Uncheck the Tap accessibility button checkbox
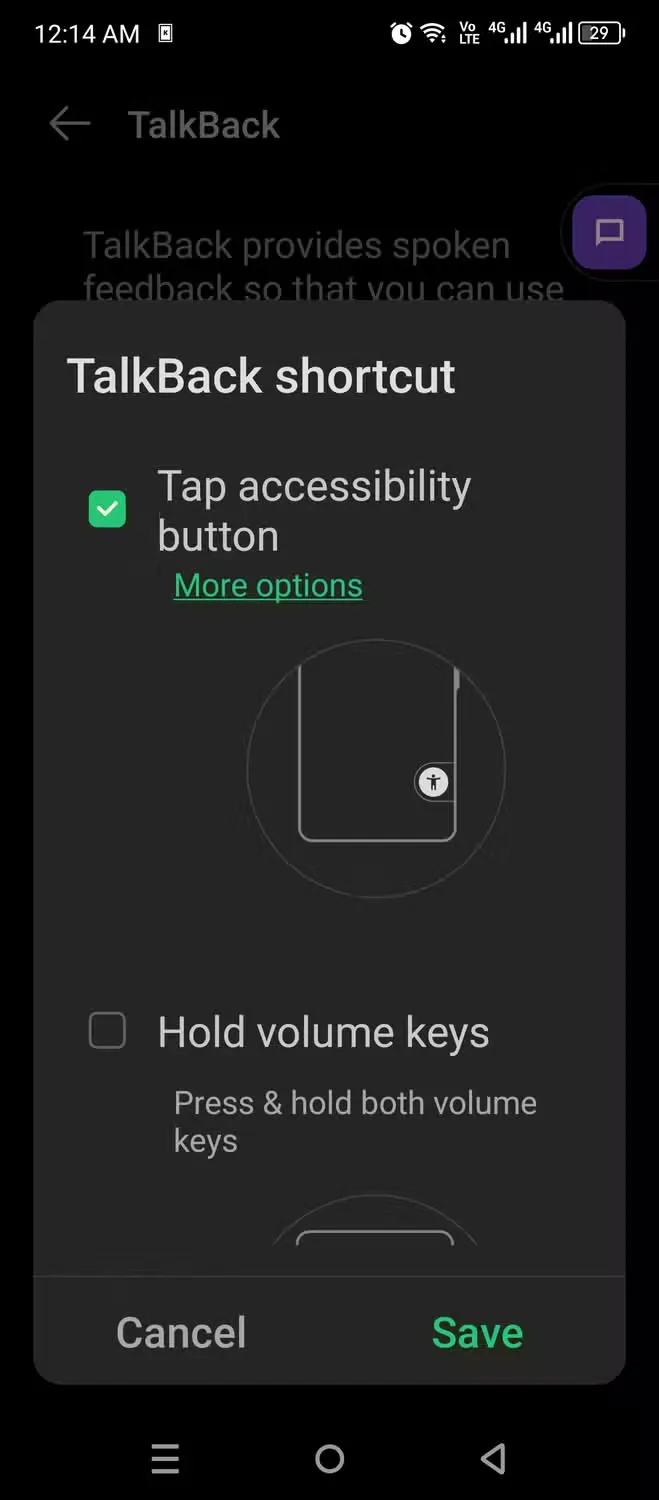The image size is (659, 1500). click(x=107, y=509)
